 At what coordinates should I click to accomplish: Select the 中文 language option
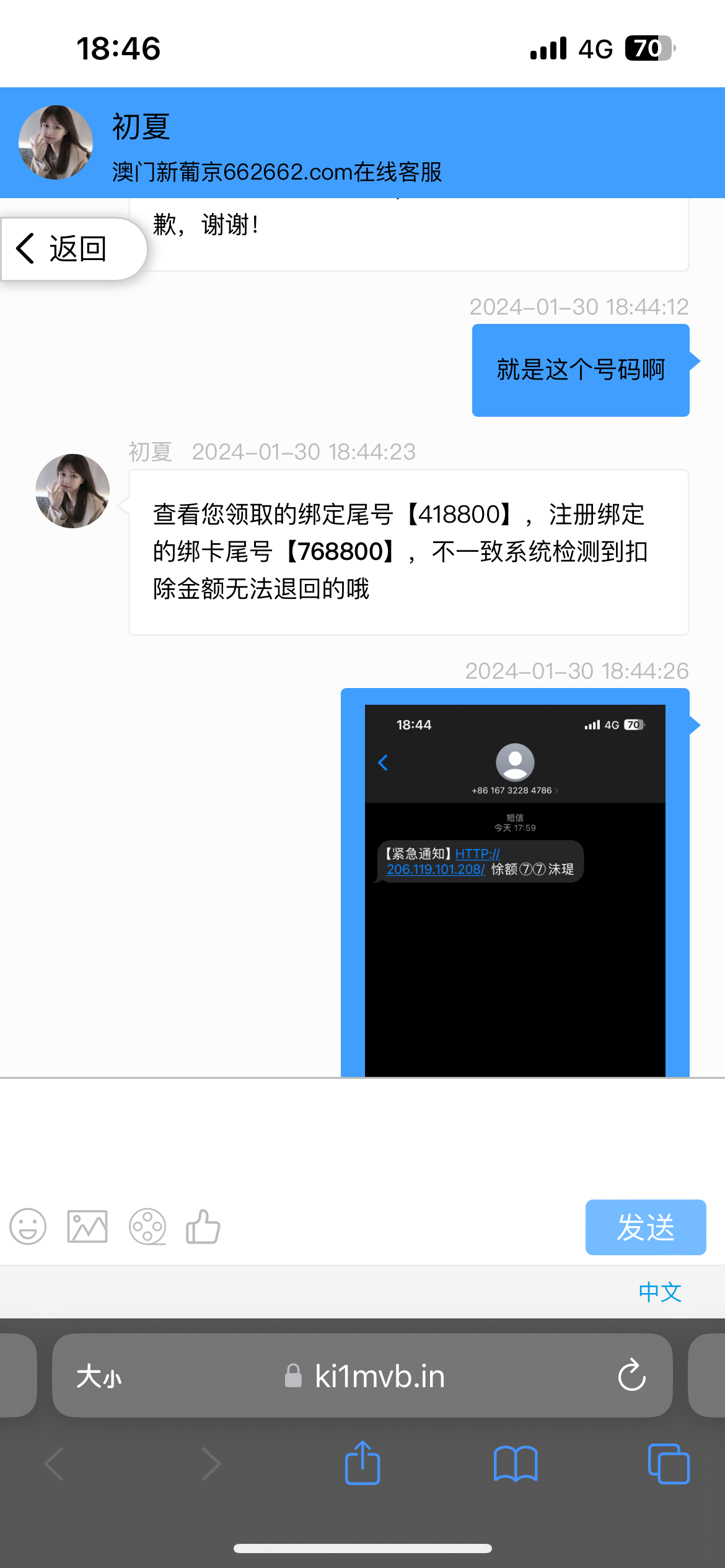659,1292
